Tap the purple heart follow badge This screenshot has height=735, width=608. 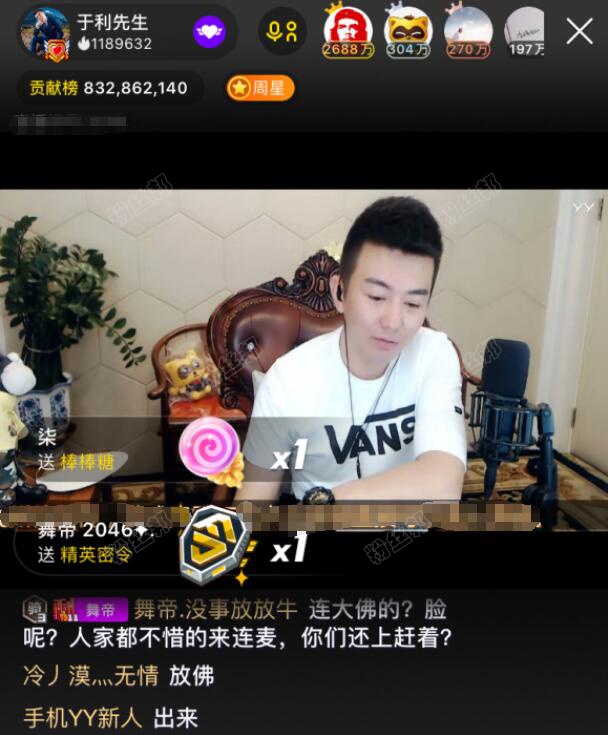(x=209, y=32)
